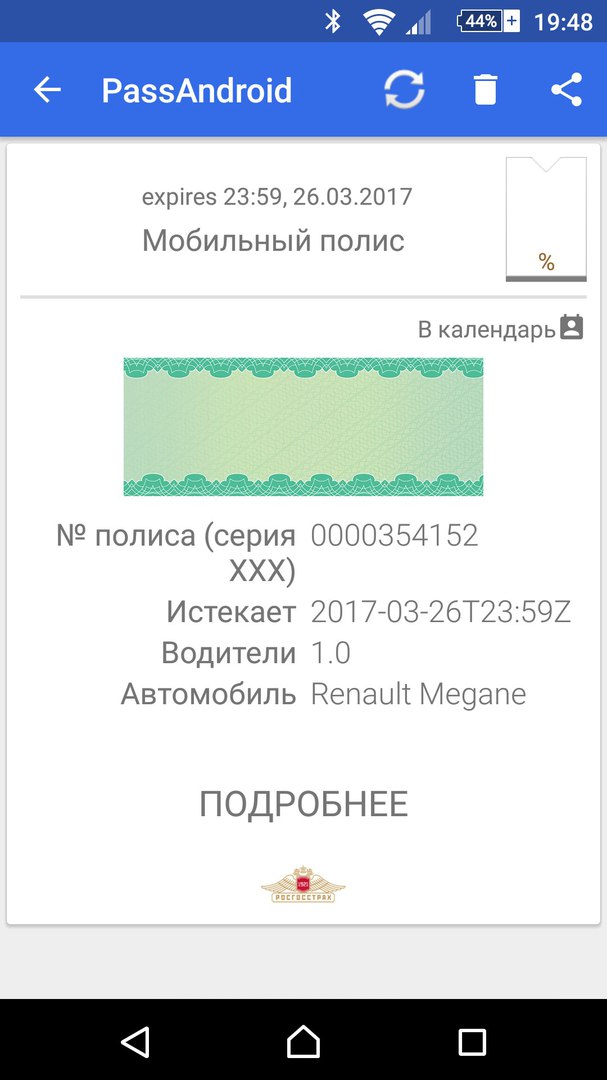The height and width of the screenshot is (1080, 607).
Task: Open the system home screen
Action: click(x=303, y=1041)
